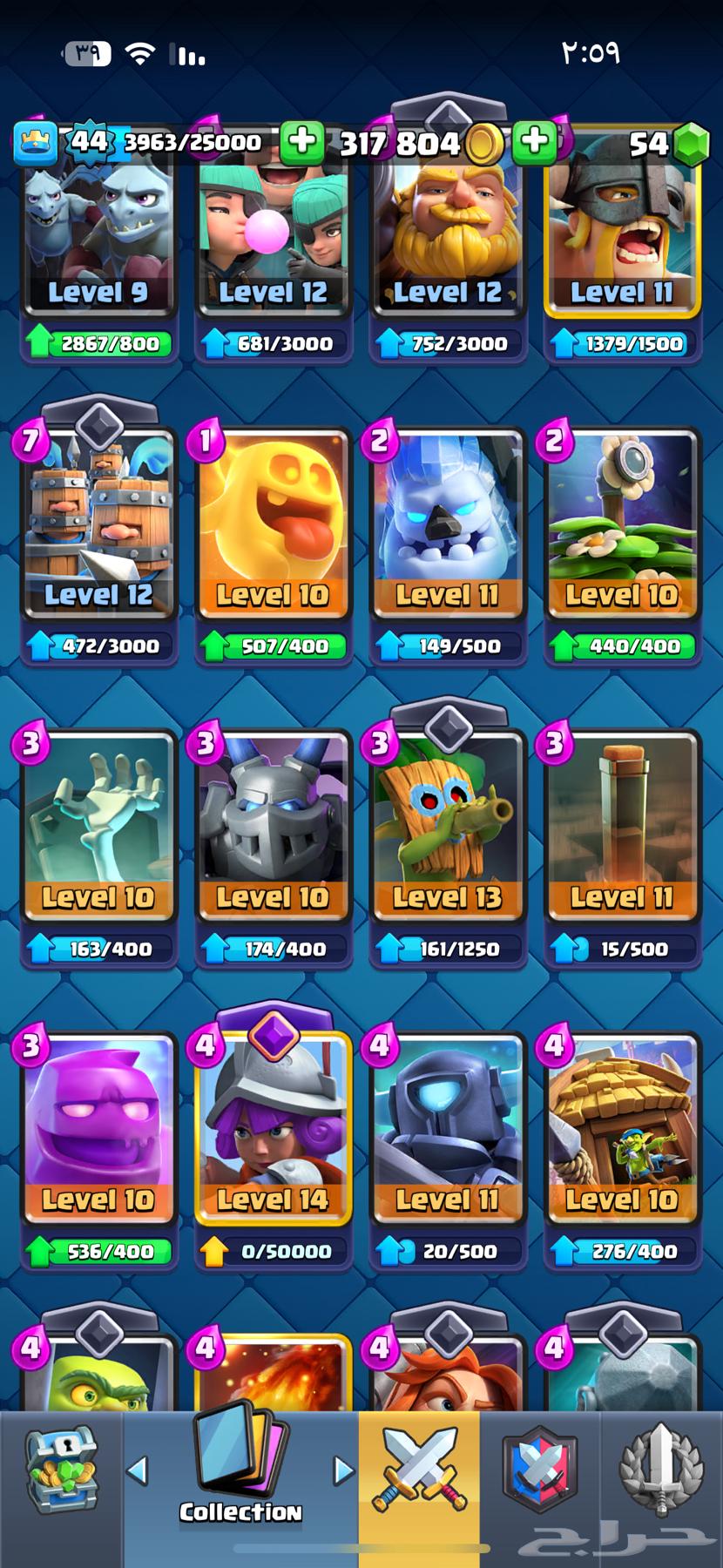Select the yellow Heal Spirit Level 10 card
Screen dimensions: 723x1568
pyautogui.click(x=273, y=523)
